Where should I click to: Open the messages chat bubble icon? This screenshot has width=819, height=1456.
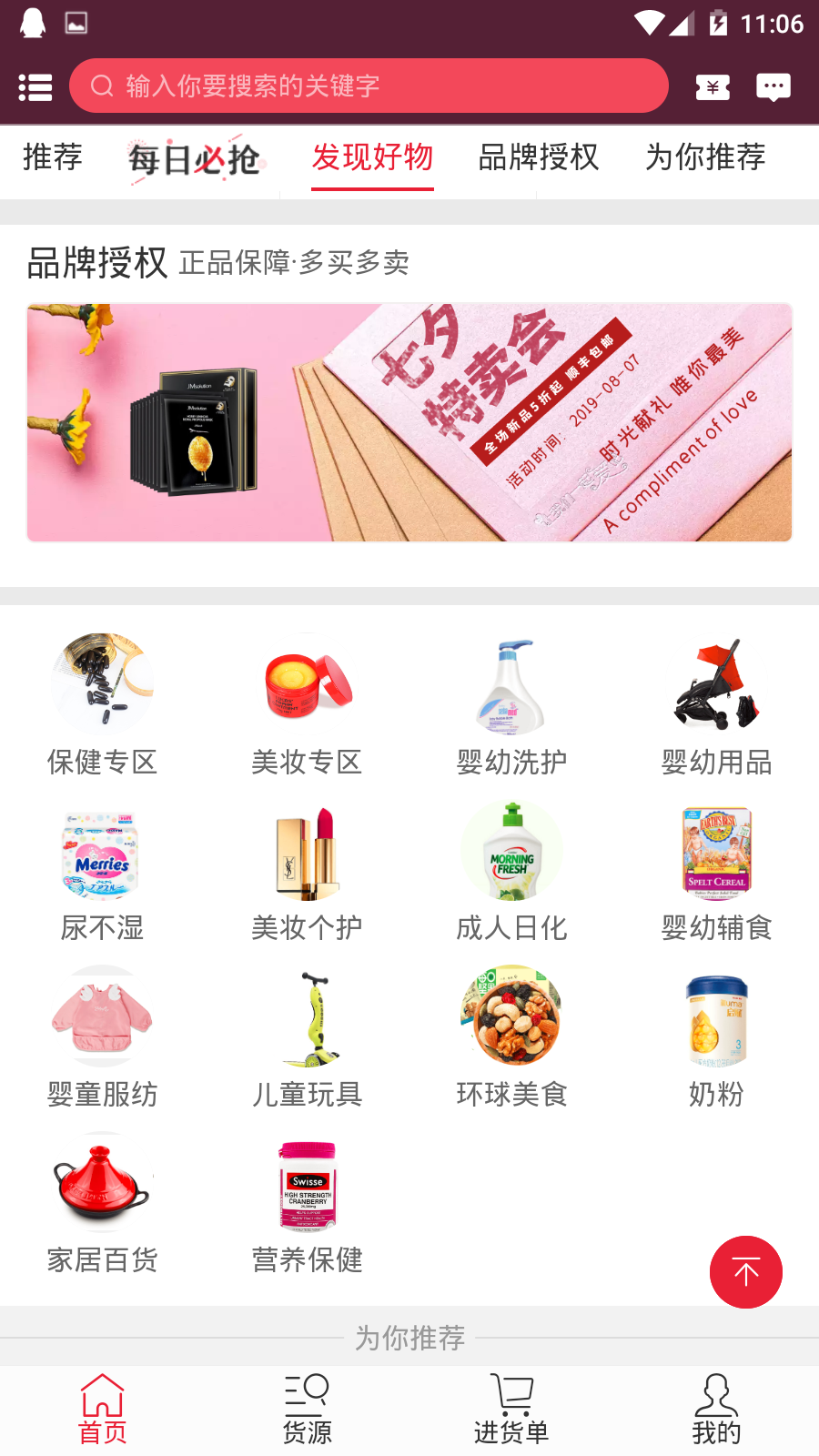[773, 87]
